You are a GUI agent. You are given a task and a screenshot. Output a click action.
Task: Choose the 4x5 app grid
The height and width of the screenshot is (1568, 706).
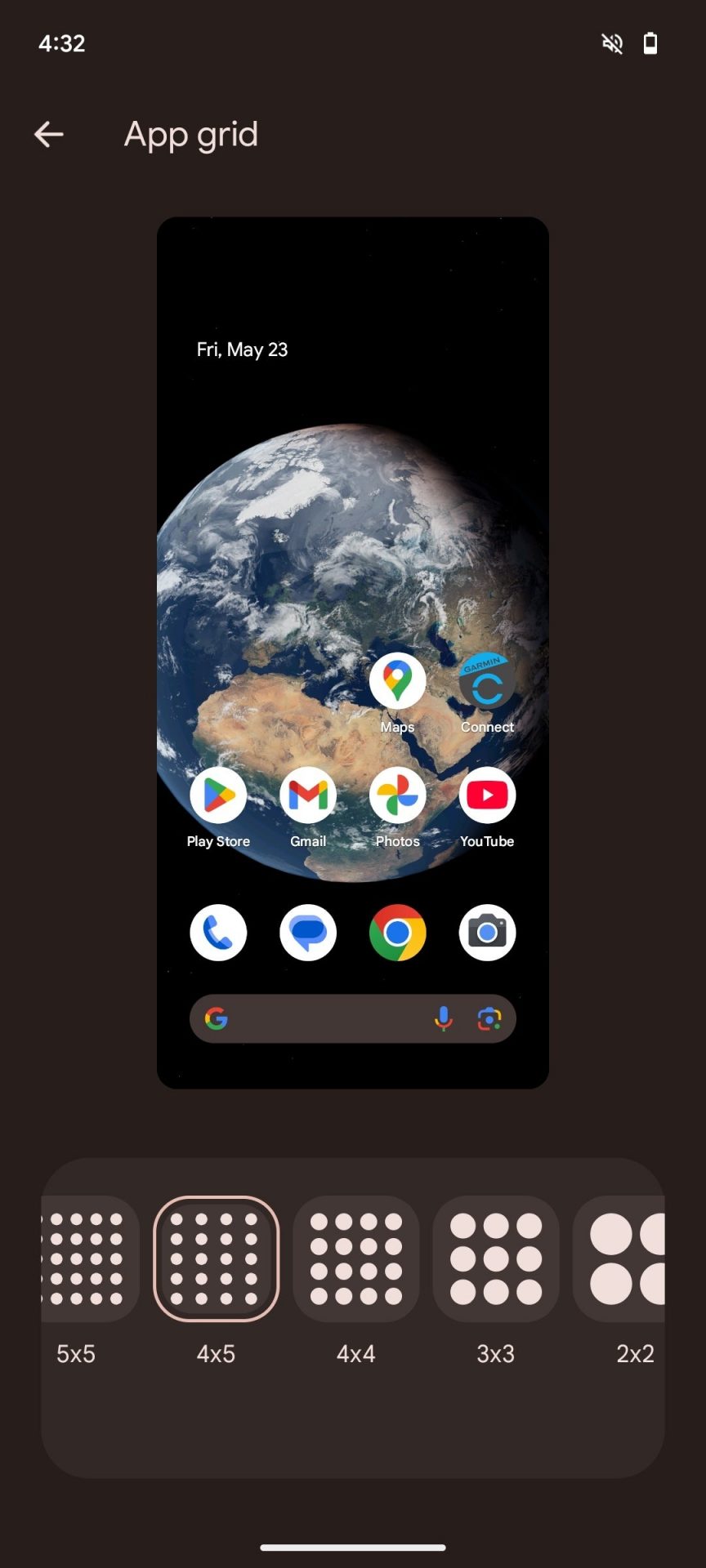216,1258
